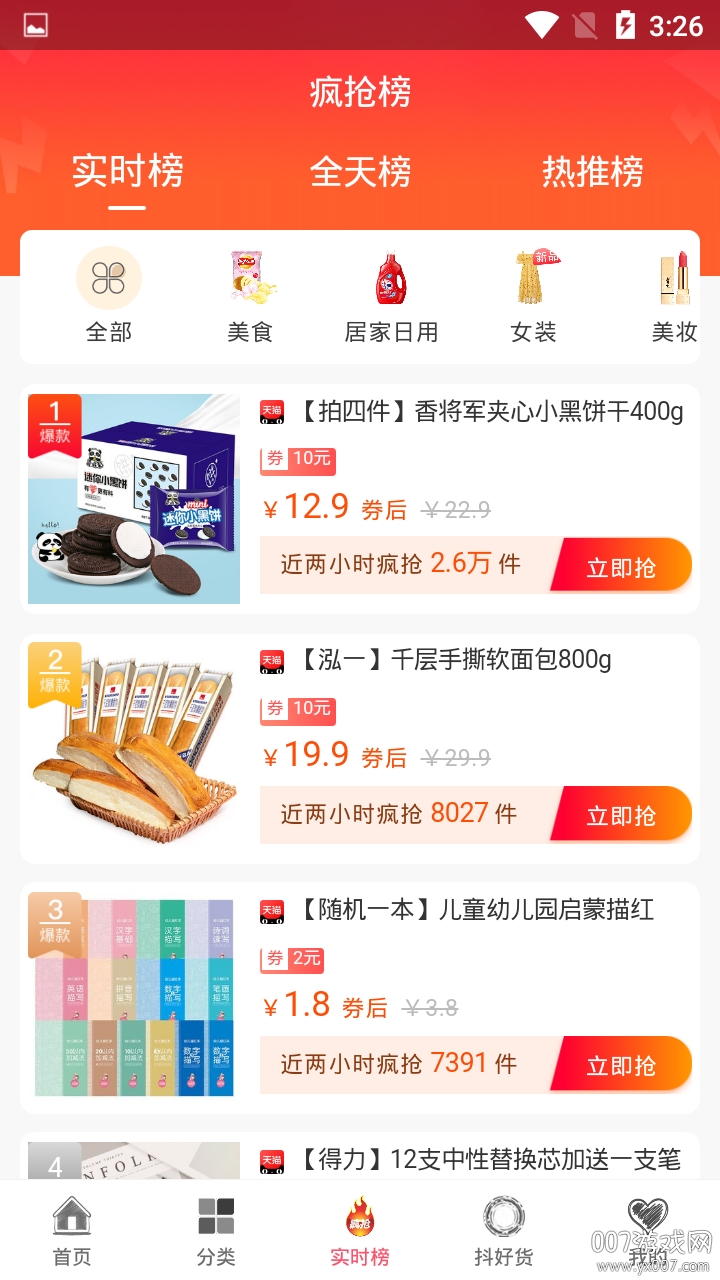720x1280 pixels.
Task: Switch to the 全天榜 tab
Action: coord(362,173)
